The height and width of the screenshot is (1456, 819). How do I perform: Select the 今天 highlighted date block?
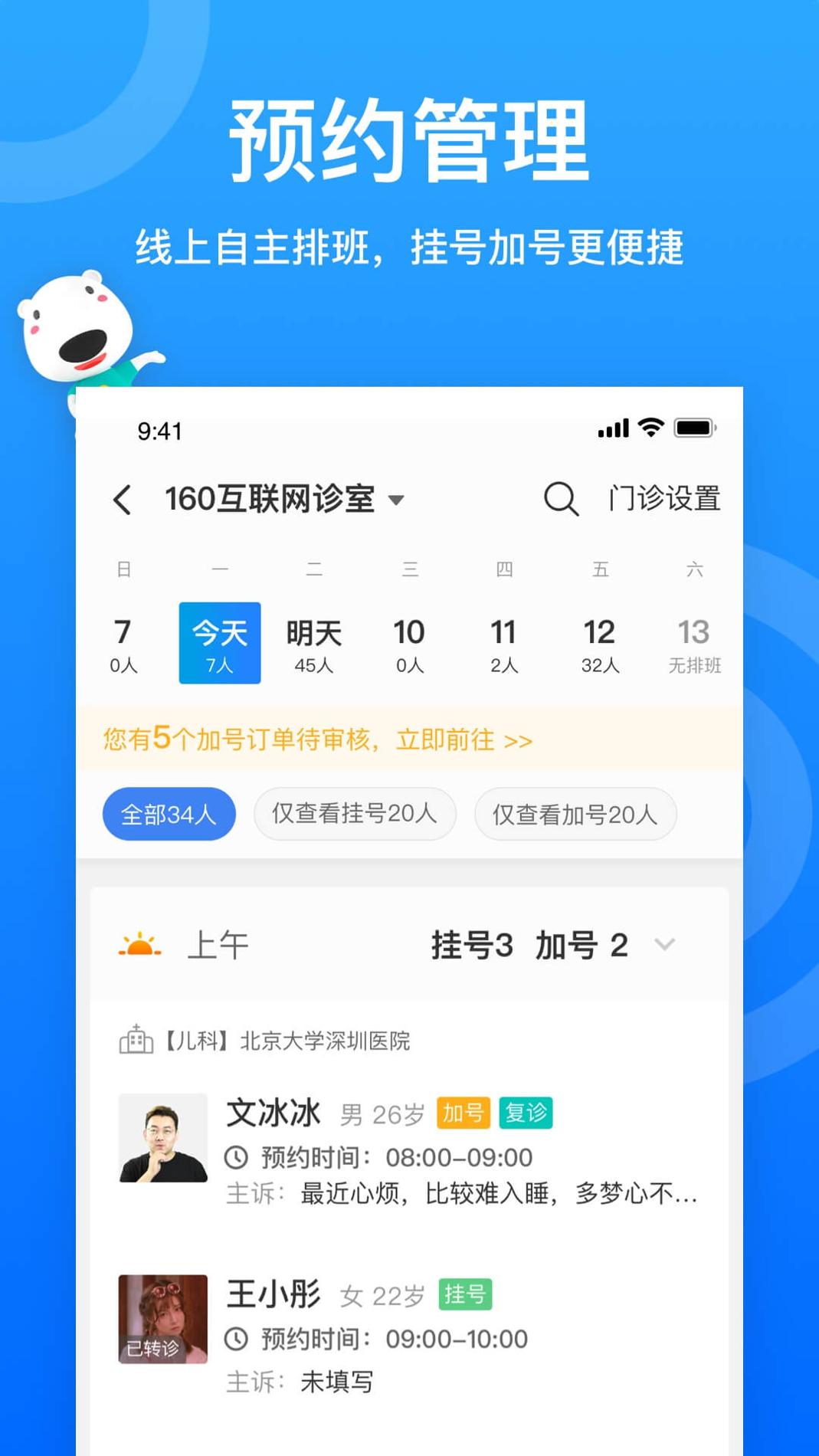click(x=220, y=642)
